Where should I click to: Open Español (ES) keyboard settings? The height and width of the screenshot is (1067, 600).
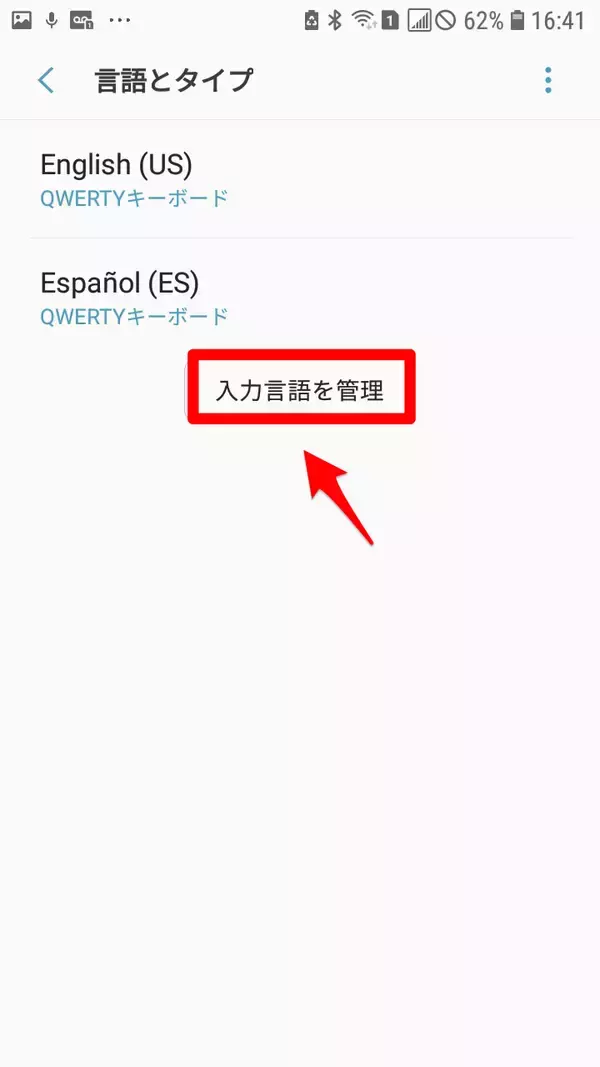tap(300, 298)
